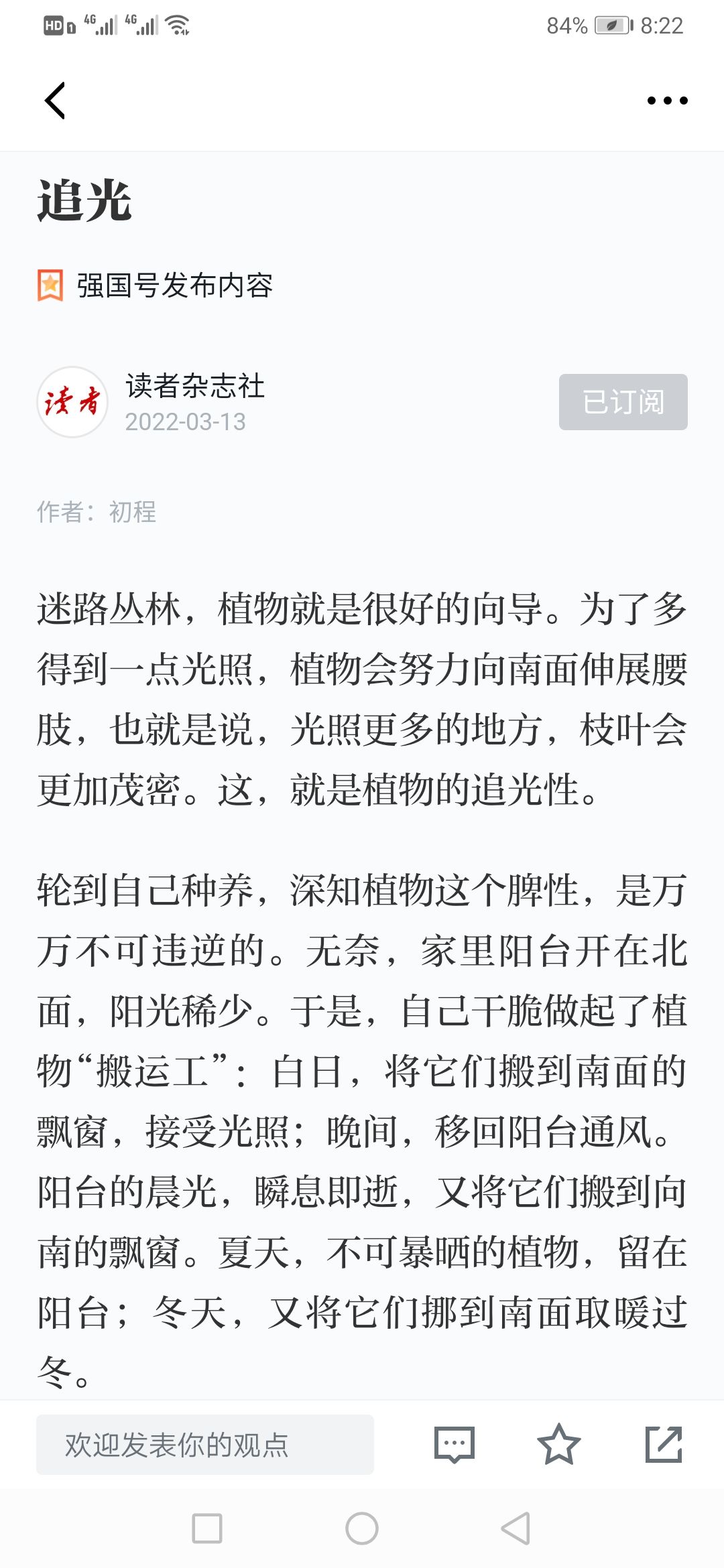Share the article using the share icon
Screen dimensions: 724x1568
pyautogui.click(x=664, y=1445)
